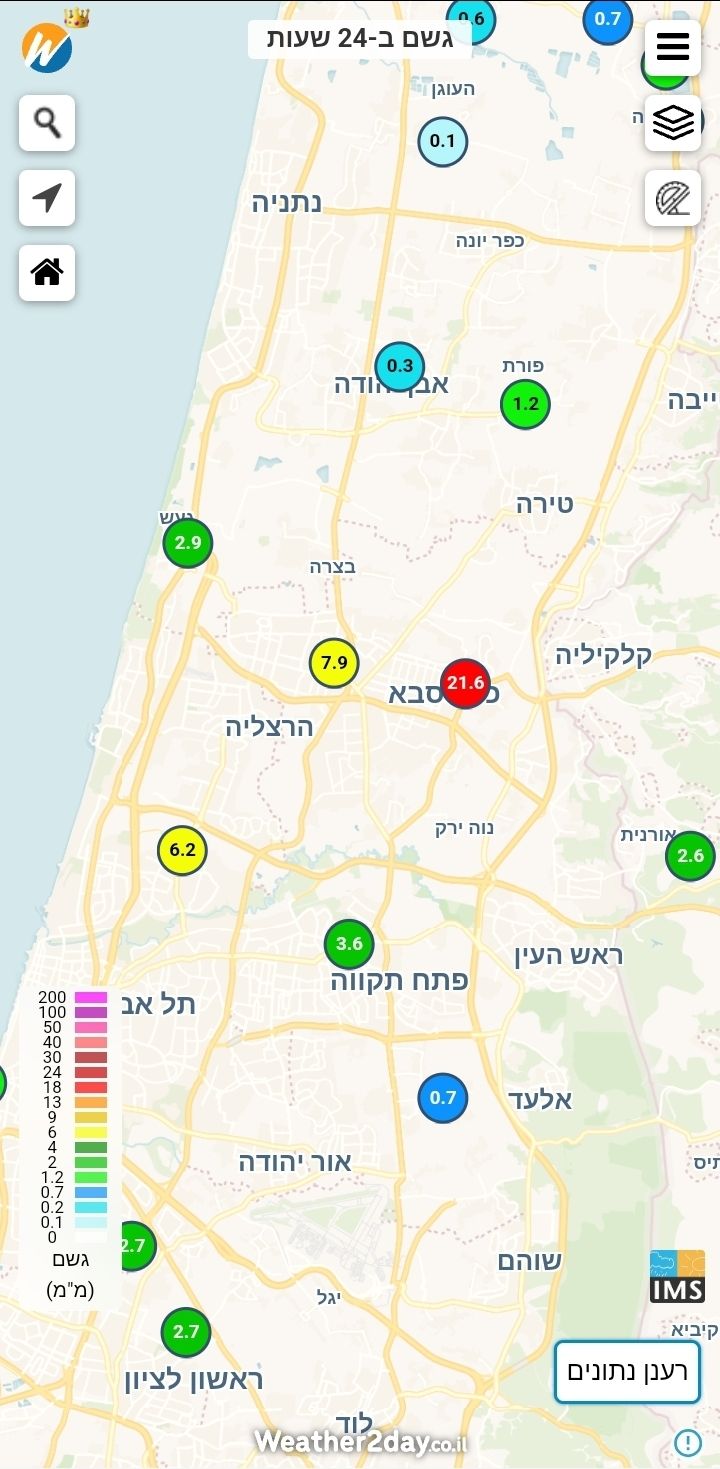Select the red 21.6 rain station marker
Viewport: 720px width, 1469px height.
[x=465, y=684]
